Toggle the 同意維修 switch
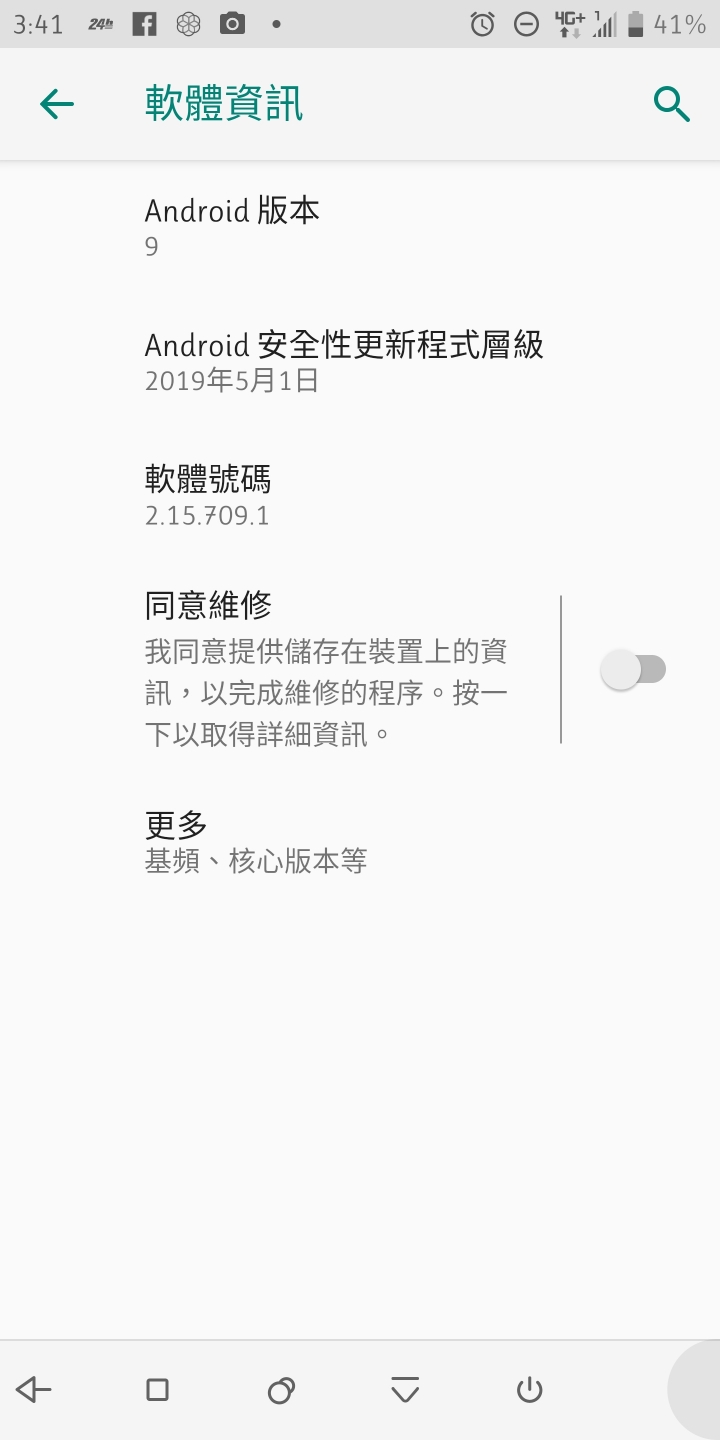Image resolution: width=720 pixels, height=1440 pixels. click(x=634, y=669)
